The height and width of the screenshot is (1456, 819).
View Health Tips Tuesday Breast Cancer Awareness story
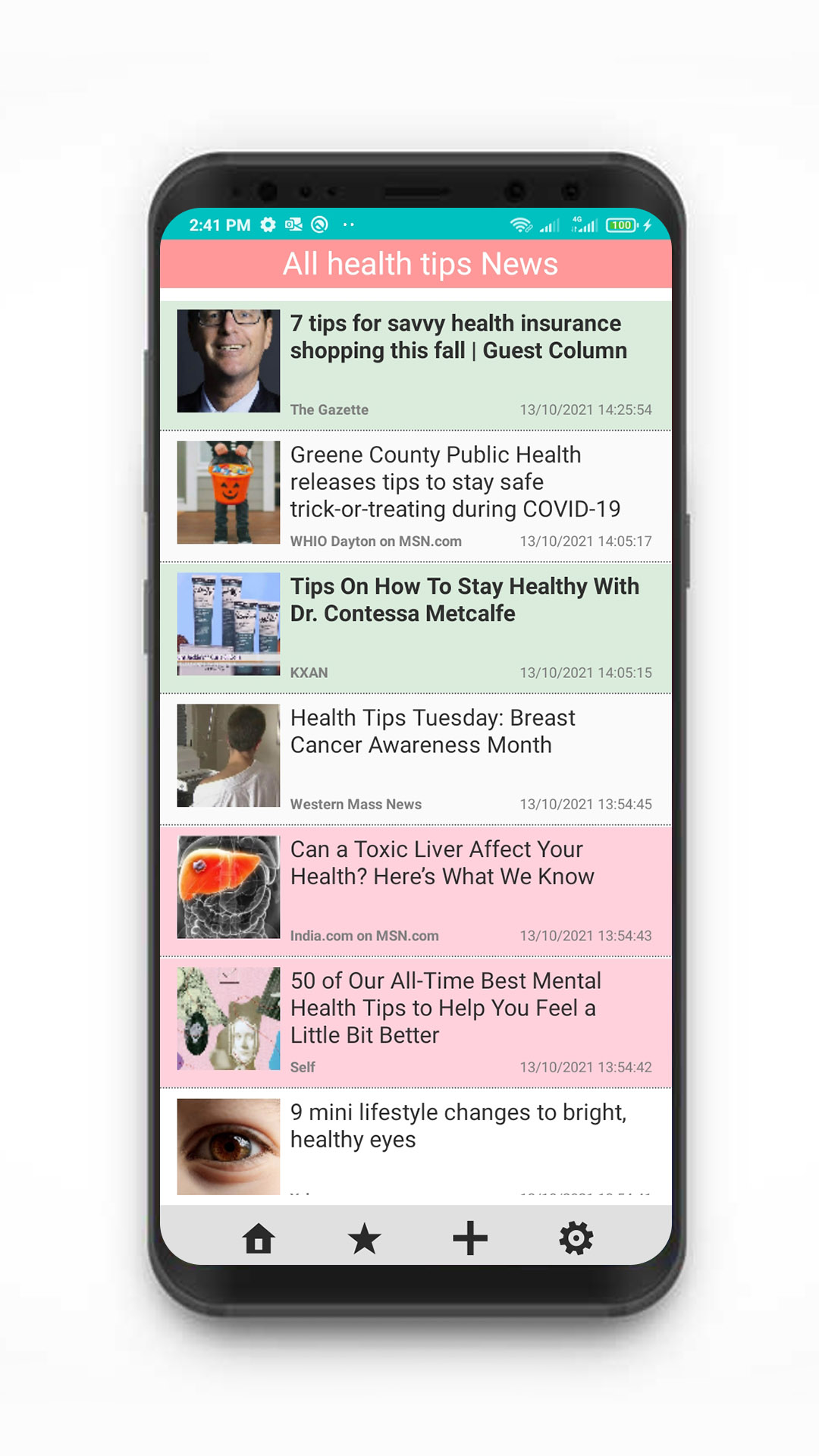tap(432, 732)
